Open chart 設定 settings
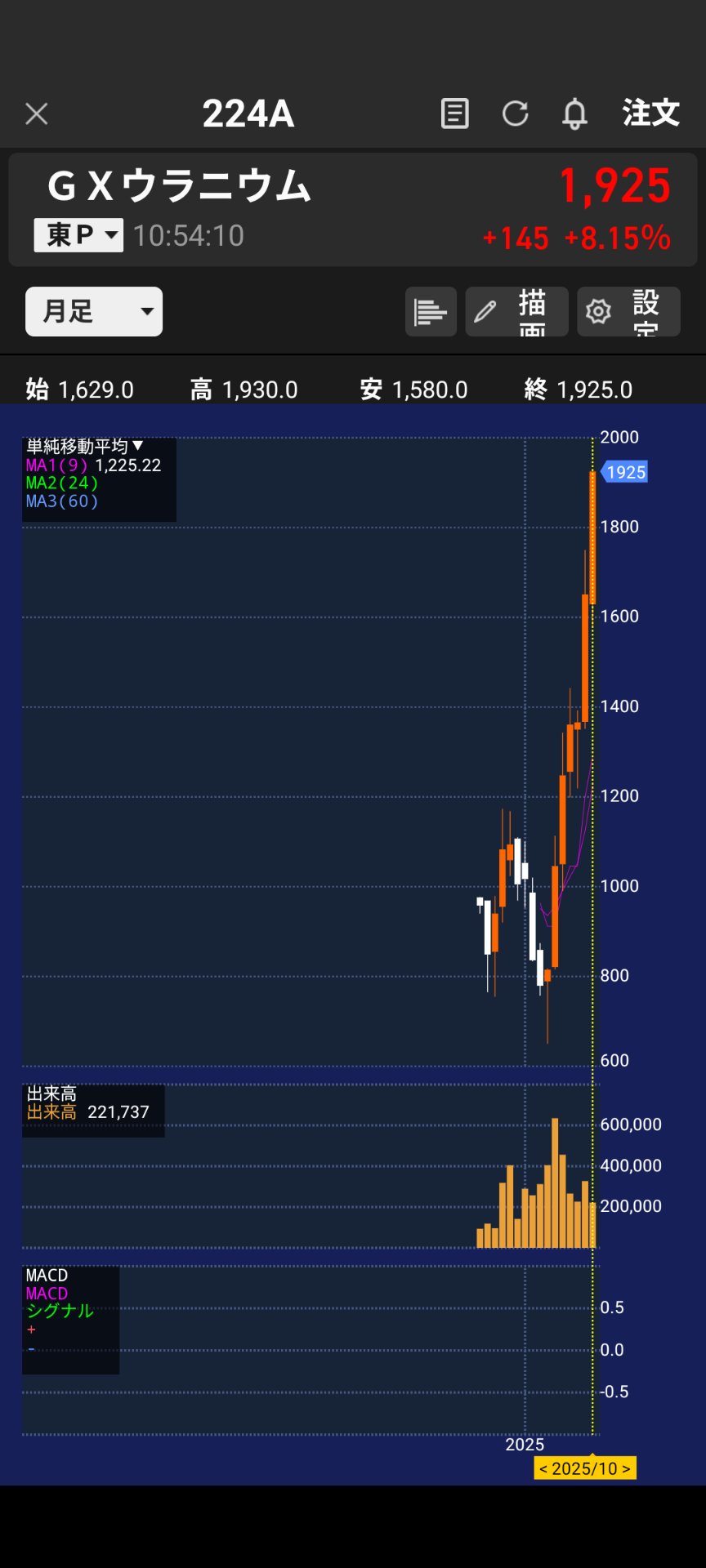The image size is (706, 1568). coord(628,311)
